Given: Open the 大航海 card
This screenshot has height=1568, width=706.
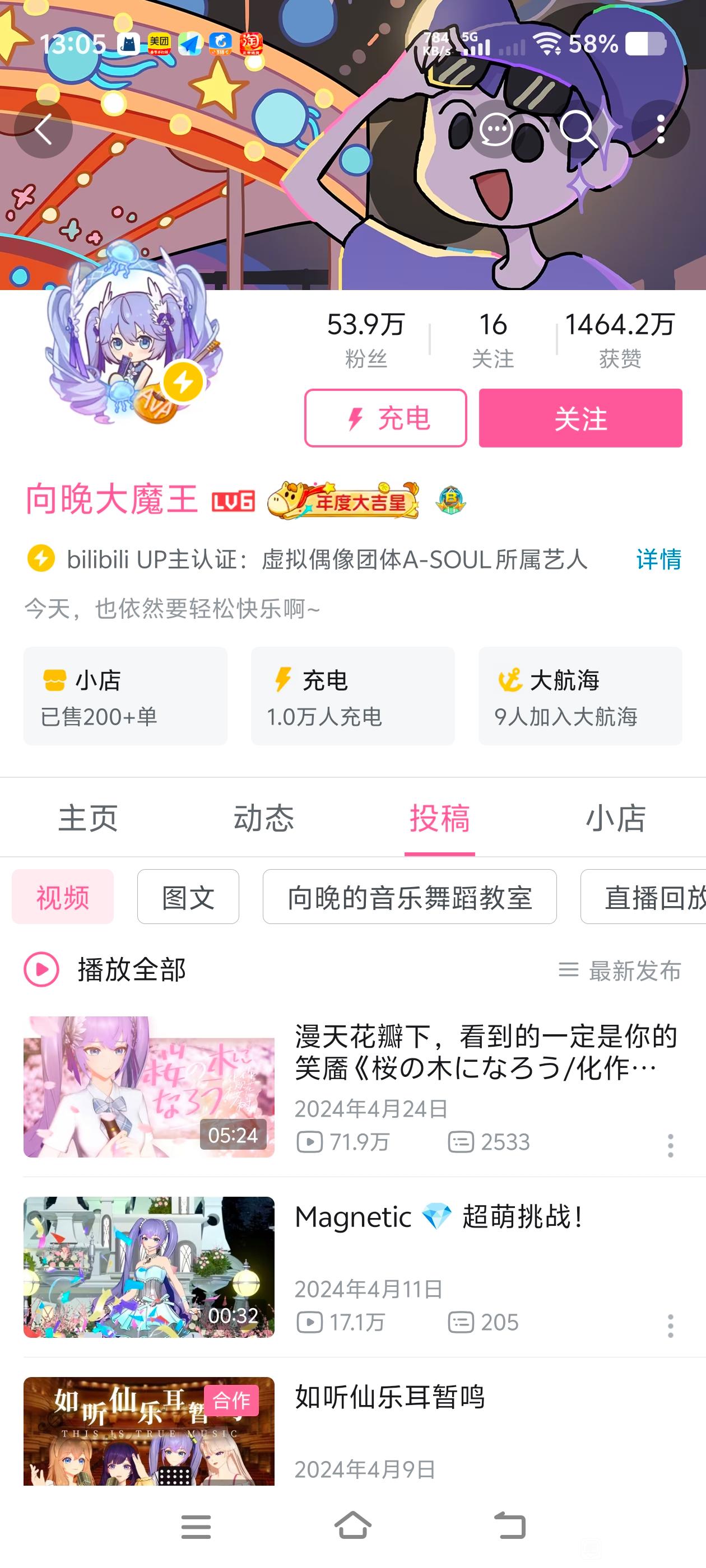Looking at the screenshot, I should tap(580, 696).
